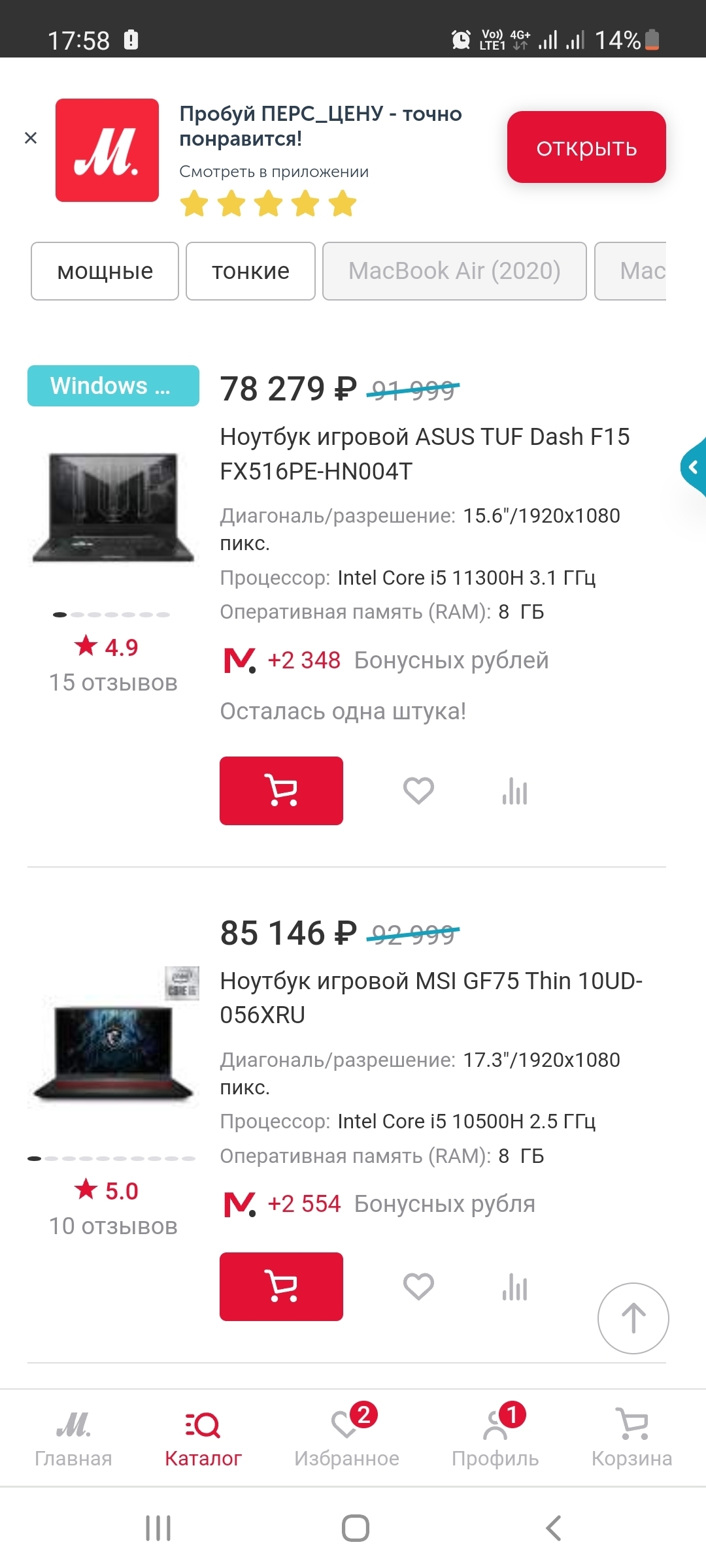Image resolution: width=706 pixels, height=1568 pixels.
Task: Go to the «Главная» tab
Action: (73, 1437)
